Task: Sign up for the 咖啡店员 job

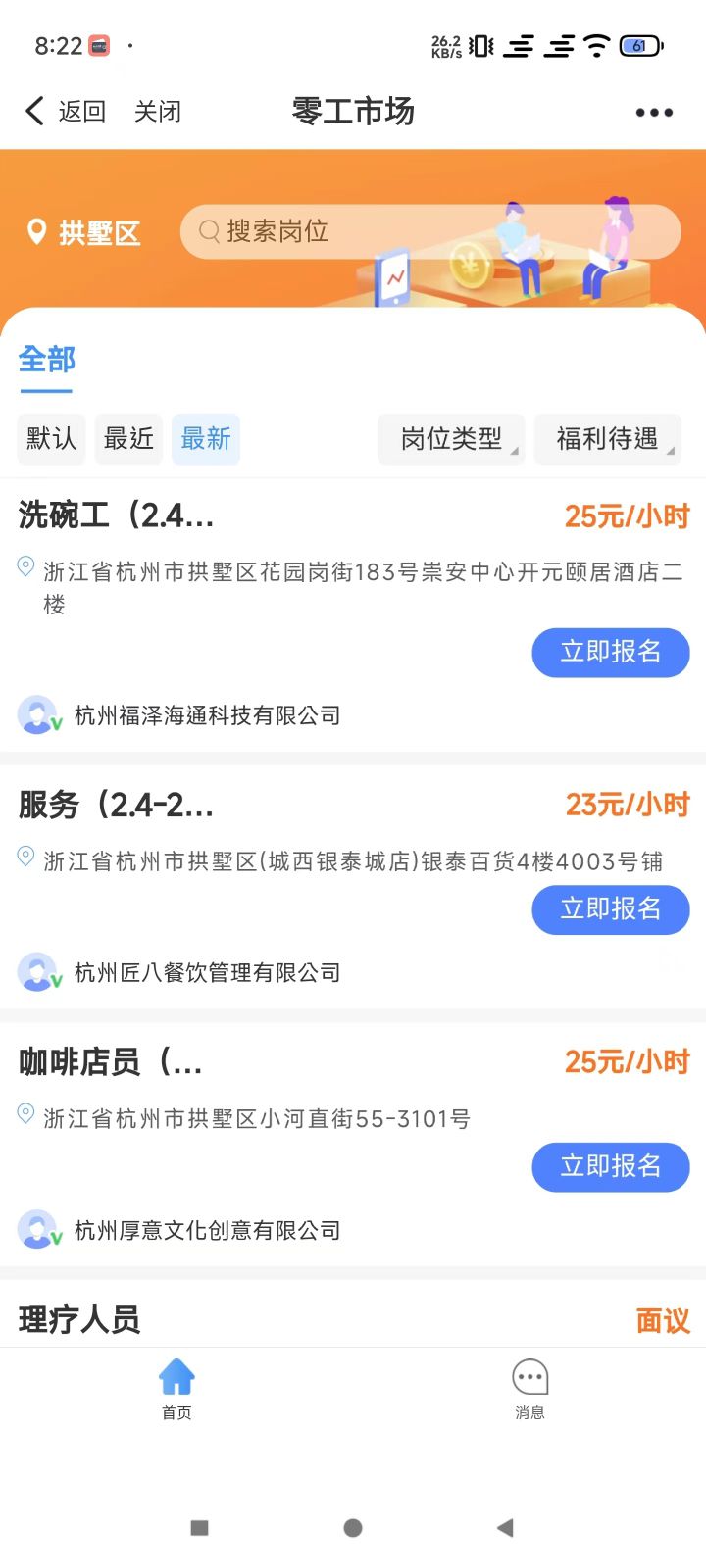Action: (x=610, y=1166)
